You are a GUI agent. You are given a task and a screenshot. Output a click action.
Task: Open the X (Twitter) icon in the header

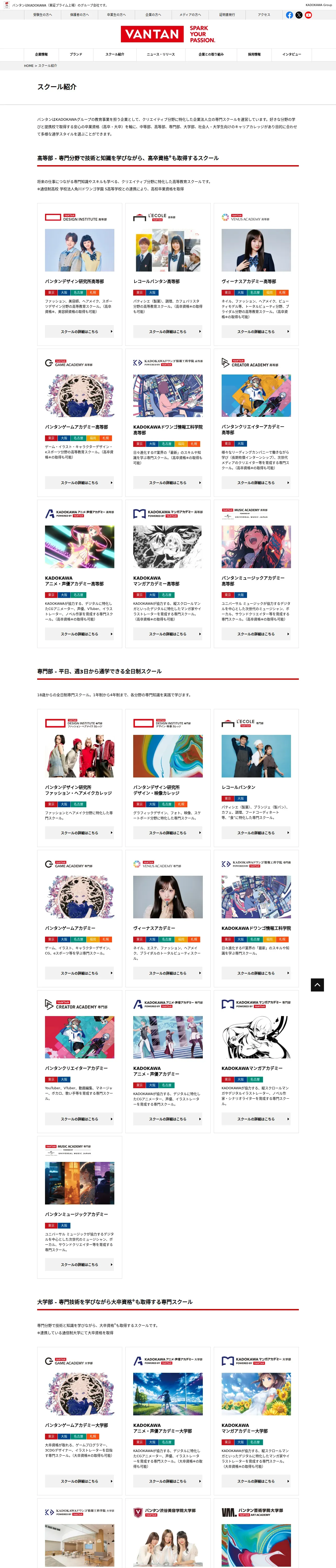click(x=299, y=15)
